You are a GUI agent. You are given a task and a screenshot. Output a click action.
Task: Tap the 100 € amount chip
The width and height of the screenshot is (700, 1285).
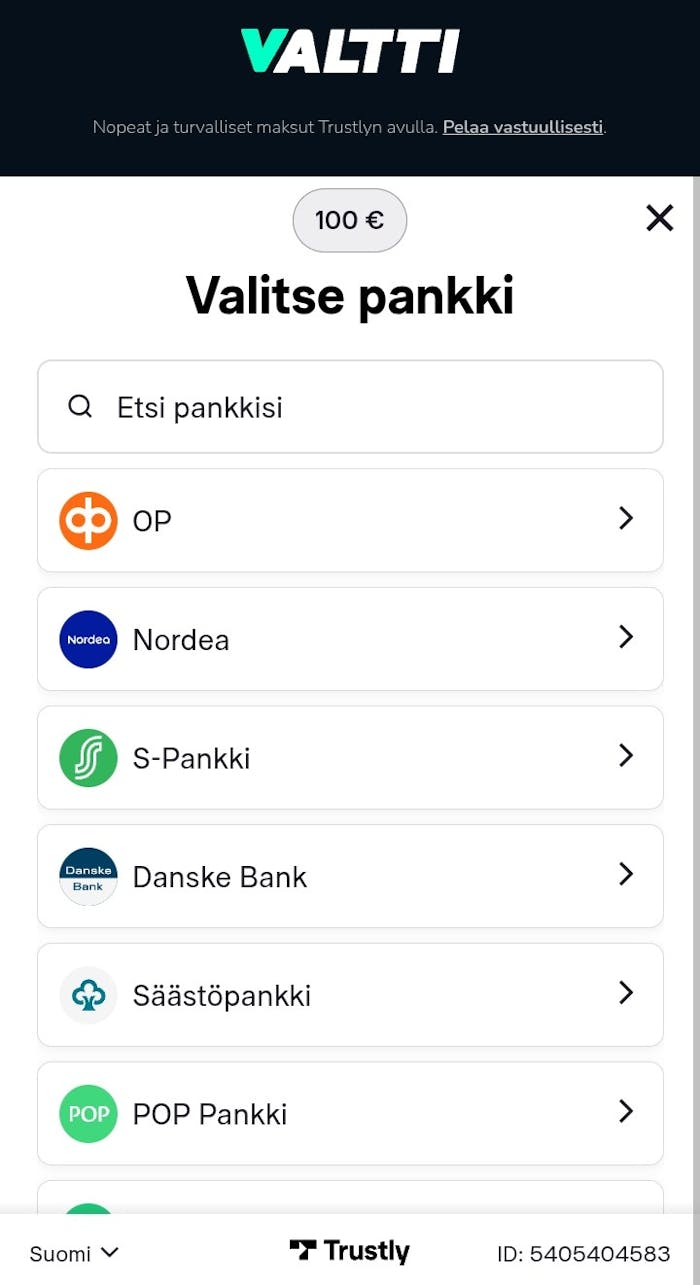pyautogui.click(x=349, y=220)
